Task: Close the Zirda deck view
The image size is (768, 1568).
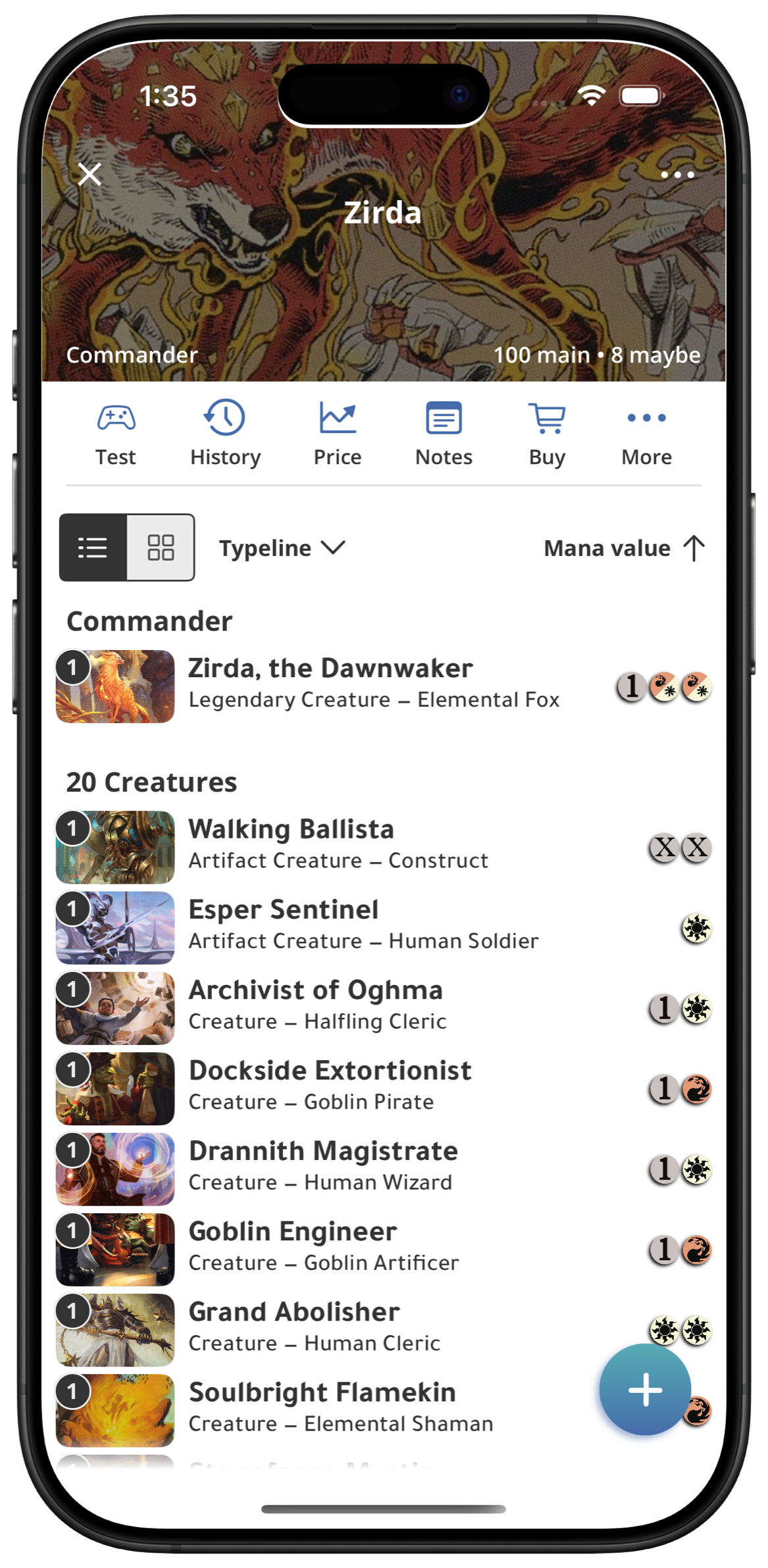Action: pyautogui.click(x=90, y=174)
